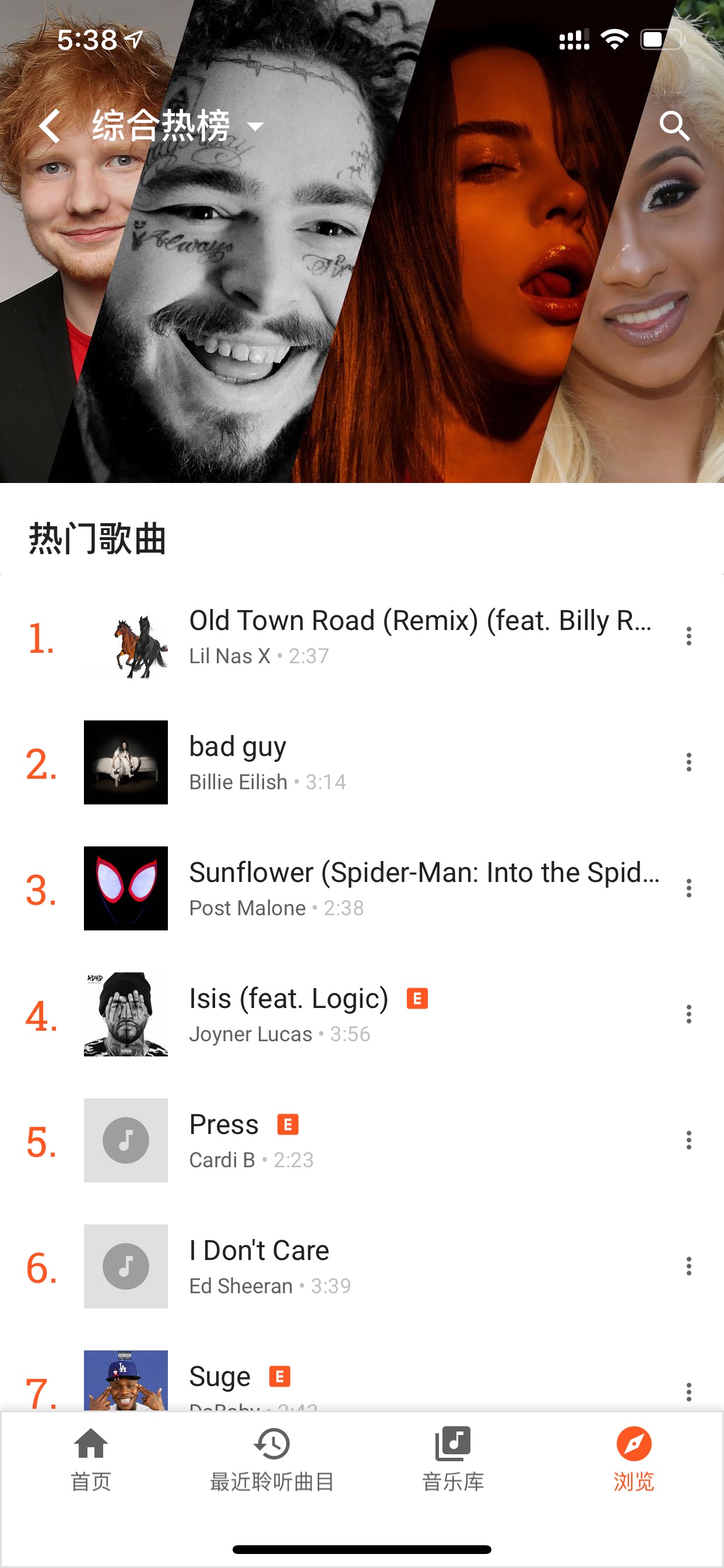Switch to the 最近聆听曲目 tab
Image resolution: width=724 pixels, height=1568 pixels.
coord(272,1459)
